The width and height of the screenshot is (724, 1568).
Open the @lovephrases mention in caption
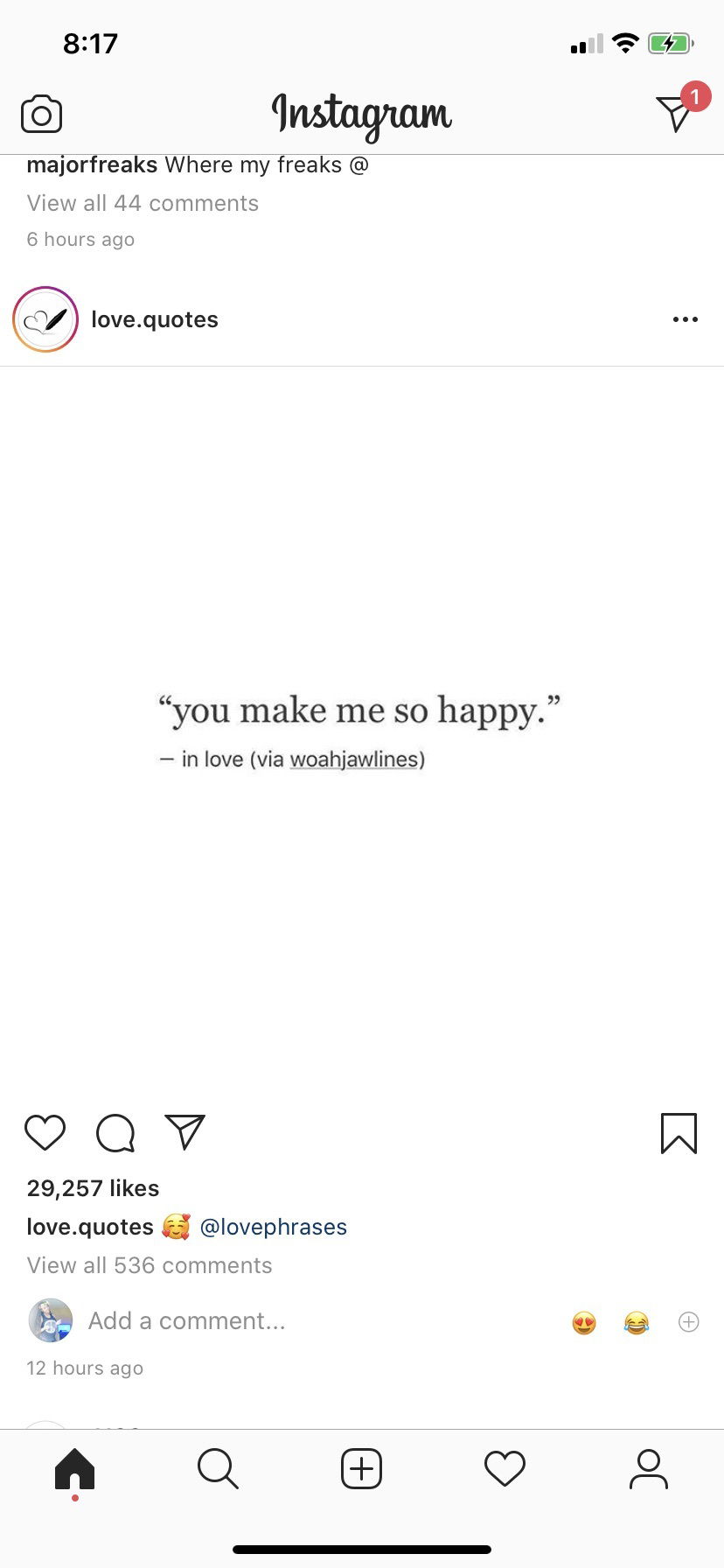(273, 1227)
